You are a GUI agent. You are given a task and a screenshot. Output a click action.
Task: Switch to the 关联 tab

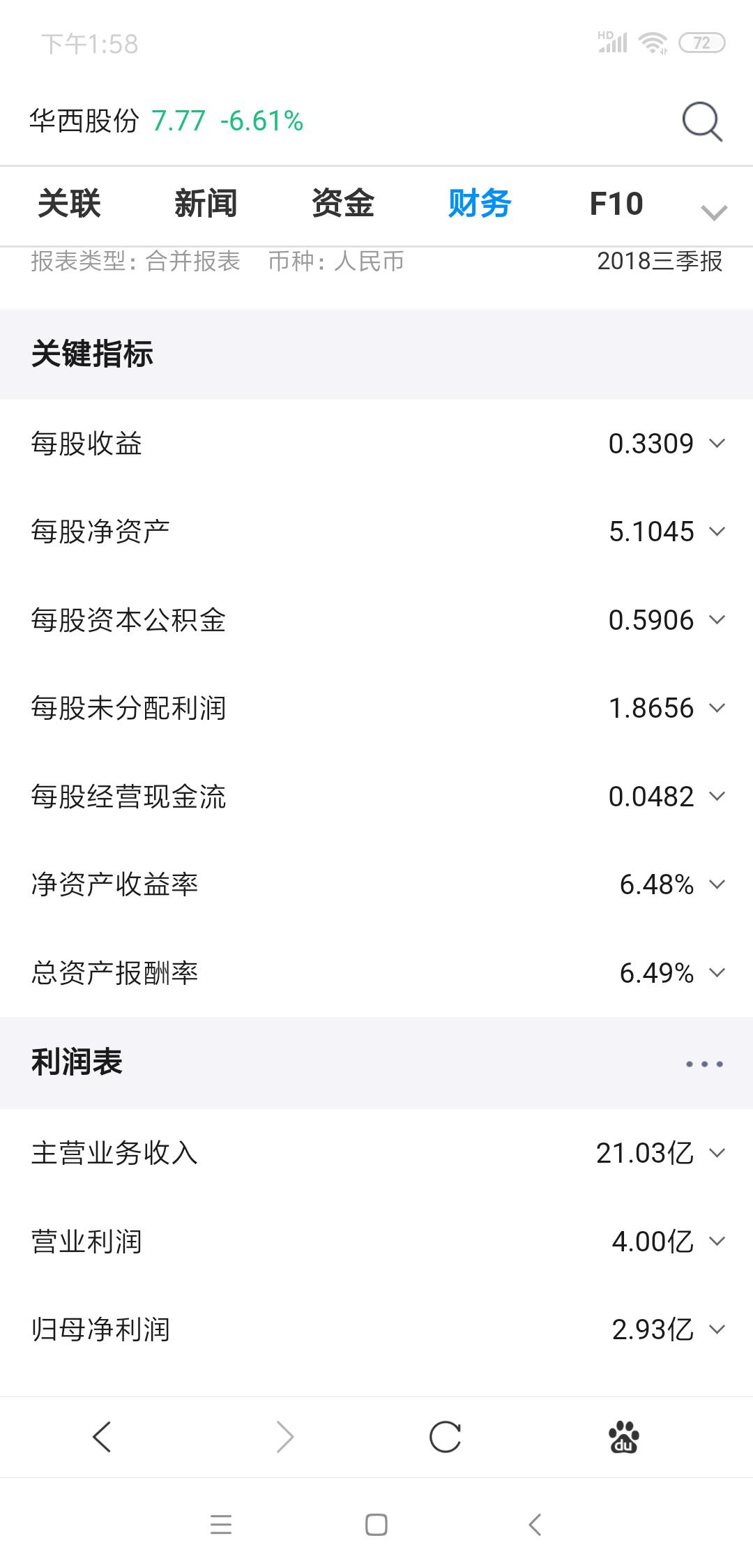(x=69, y=204)
